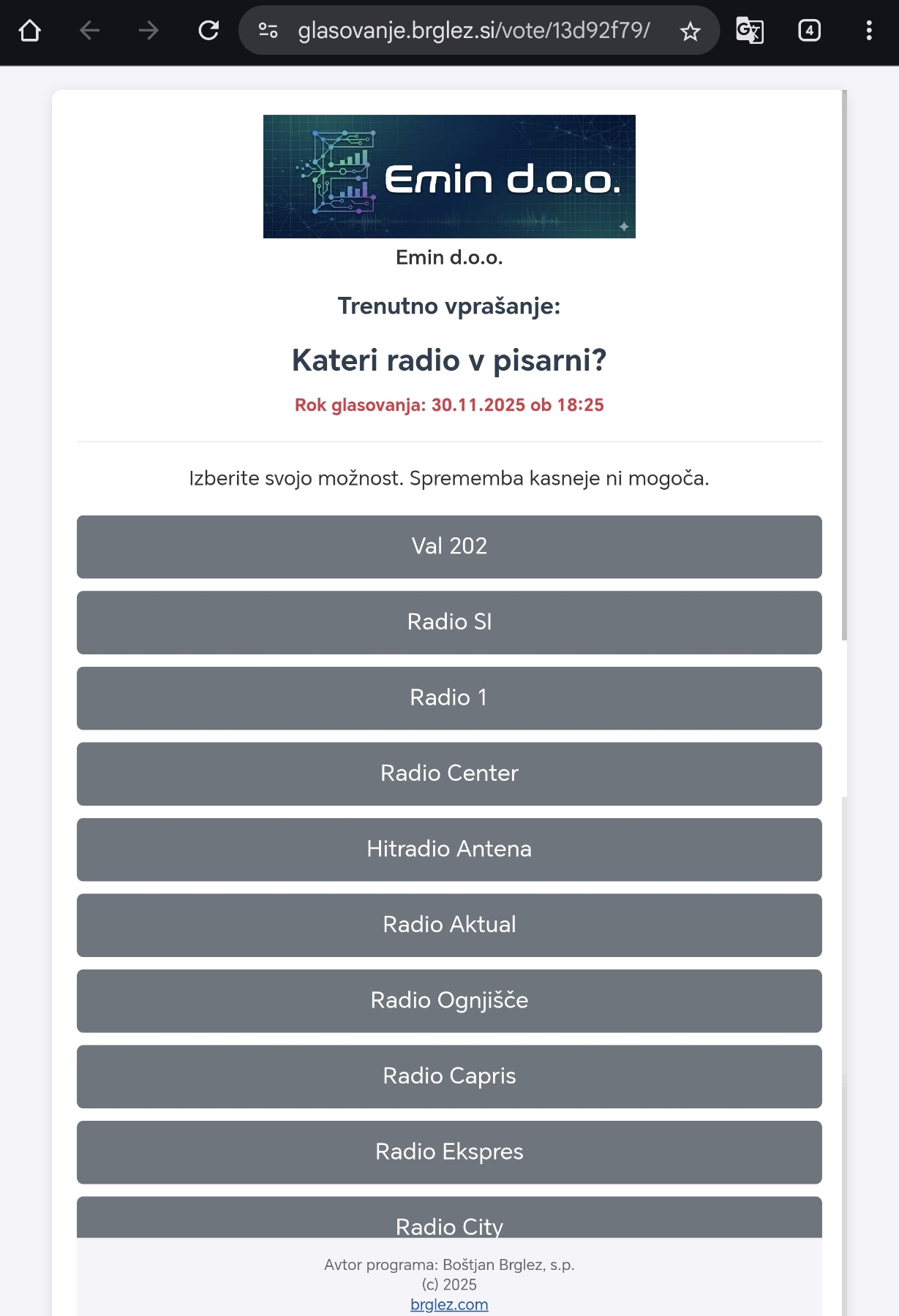Vote for Hitradio Antena
This screenshot has width=899, height=1316.
(449, 850)
